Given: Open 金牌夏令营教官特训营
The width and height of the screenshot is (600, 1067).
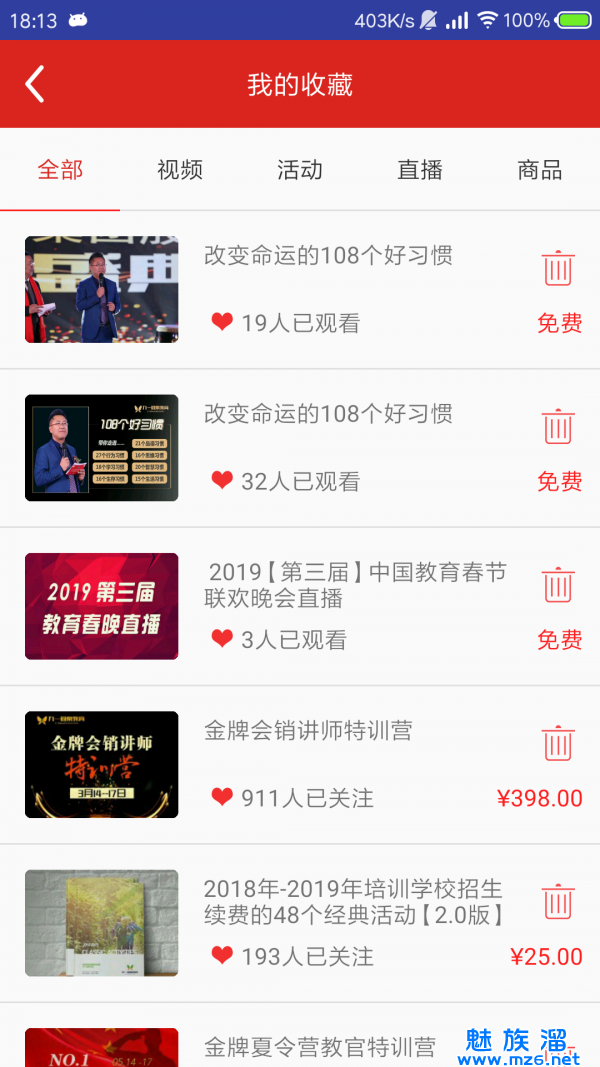Looking at the screenshot, I should click(x=320, y=1047).
